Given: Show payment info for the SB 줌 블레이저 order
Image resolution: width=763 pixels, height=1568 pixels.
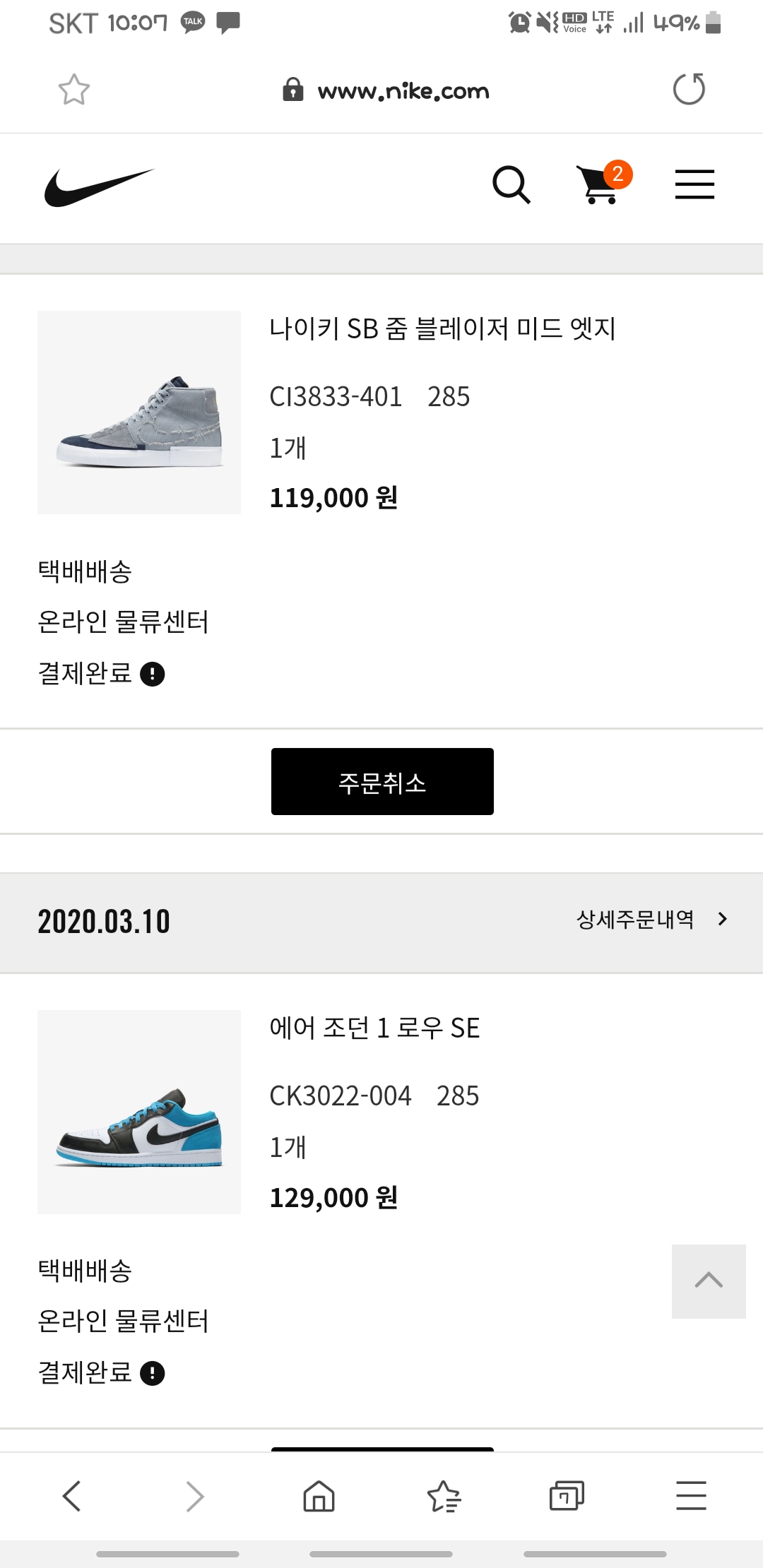Looking at the screenshot, I should pos(153,674).
